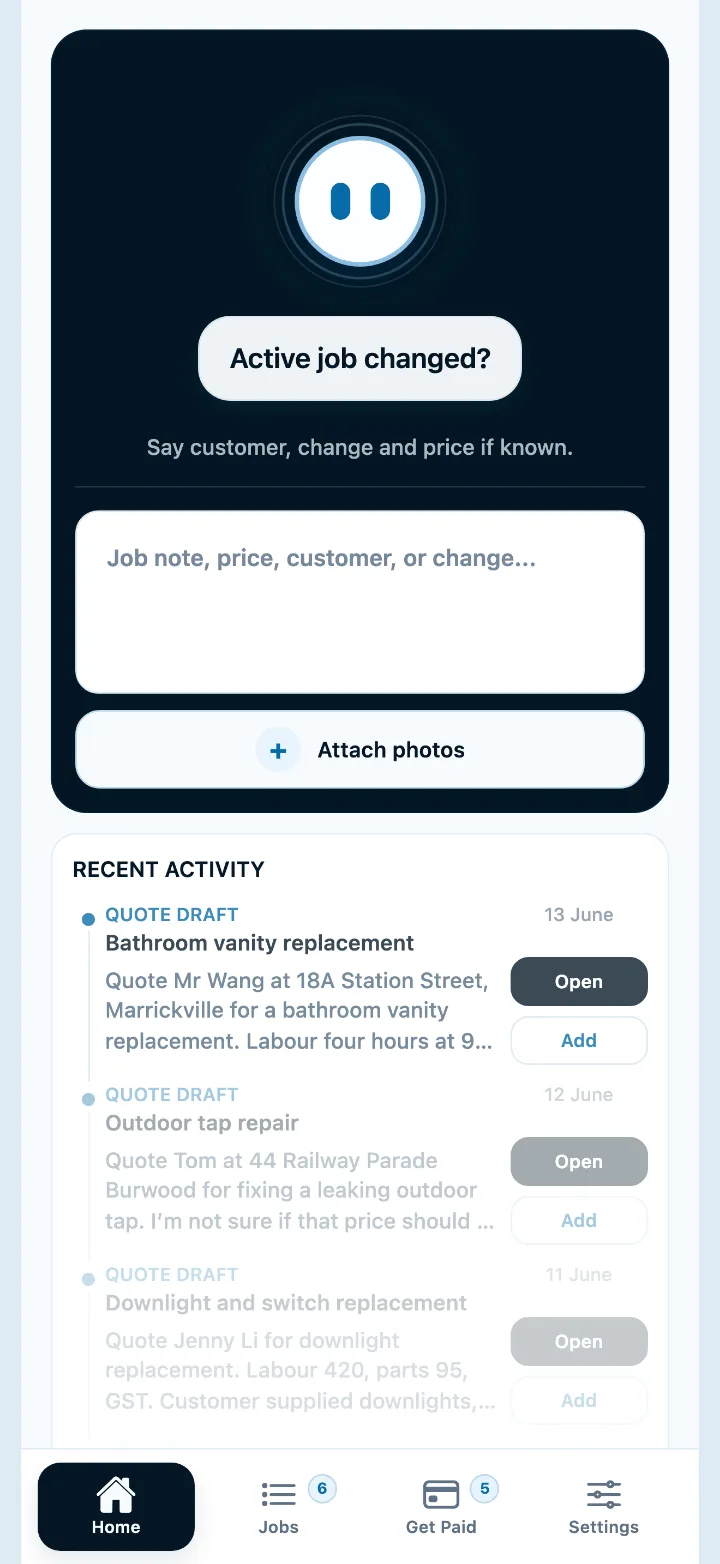Viewport: 720px width, 1564px height.
Task: Add to the Downlight and switch replacement quote
Action: coord(579,1400)
